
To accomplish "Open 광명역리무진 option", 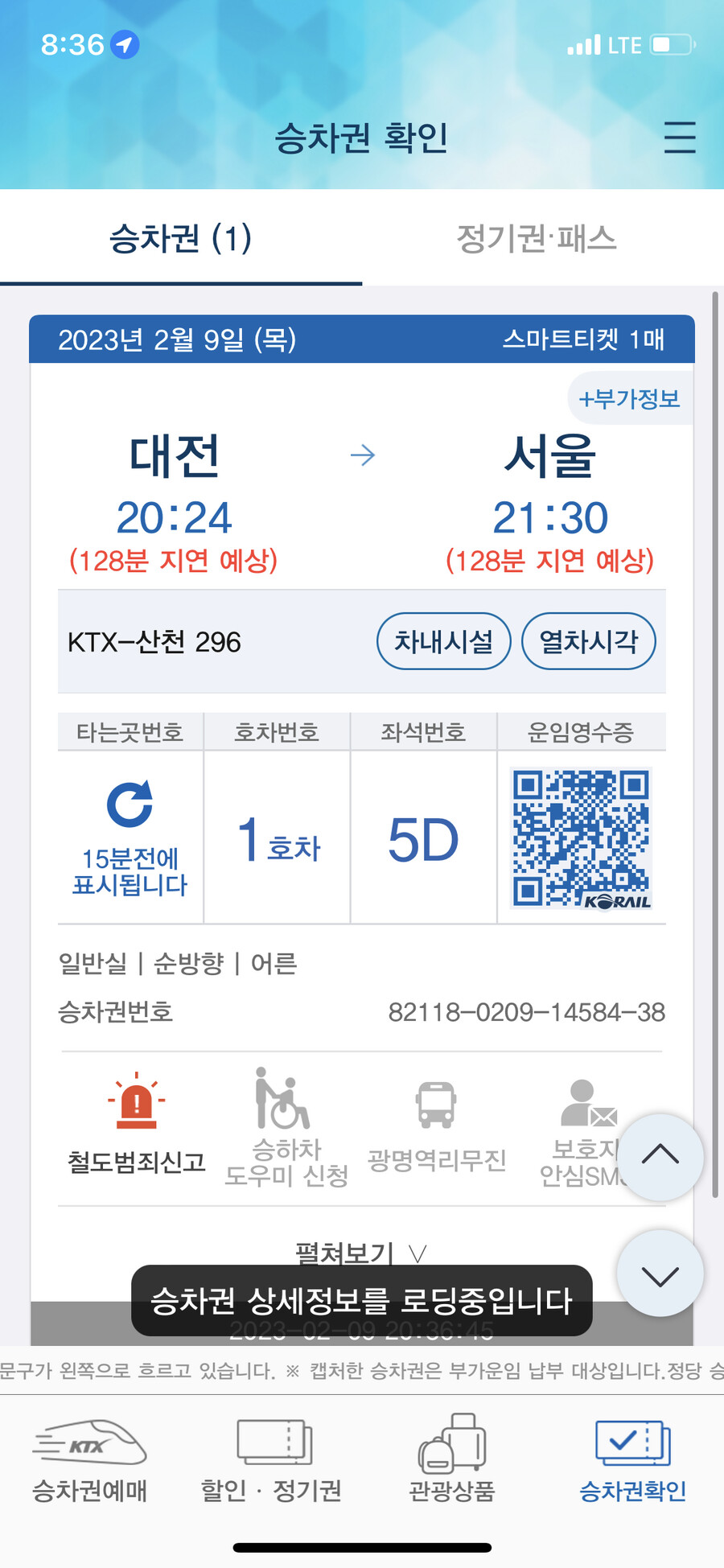I will [437, 1128].
